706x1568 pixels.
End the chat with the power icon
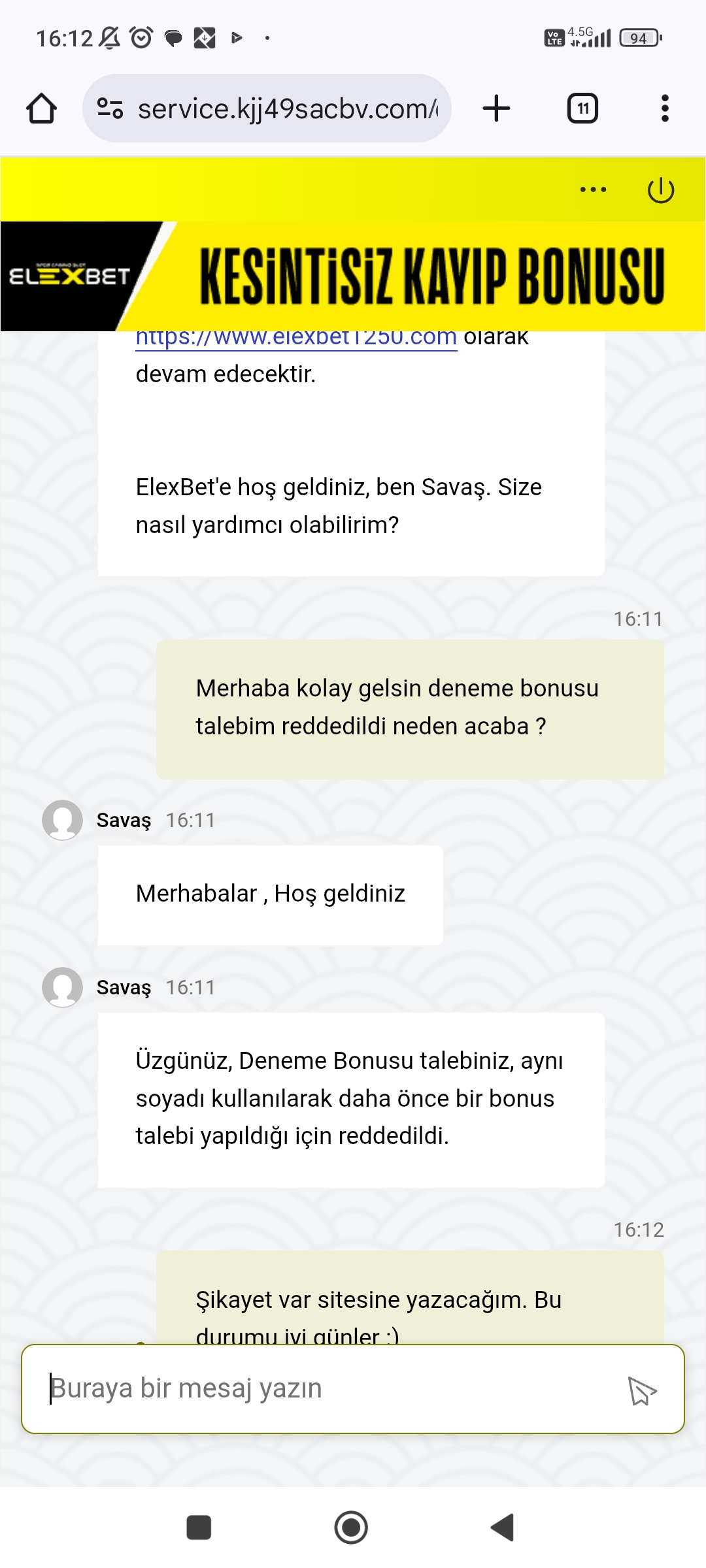660,190
